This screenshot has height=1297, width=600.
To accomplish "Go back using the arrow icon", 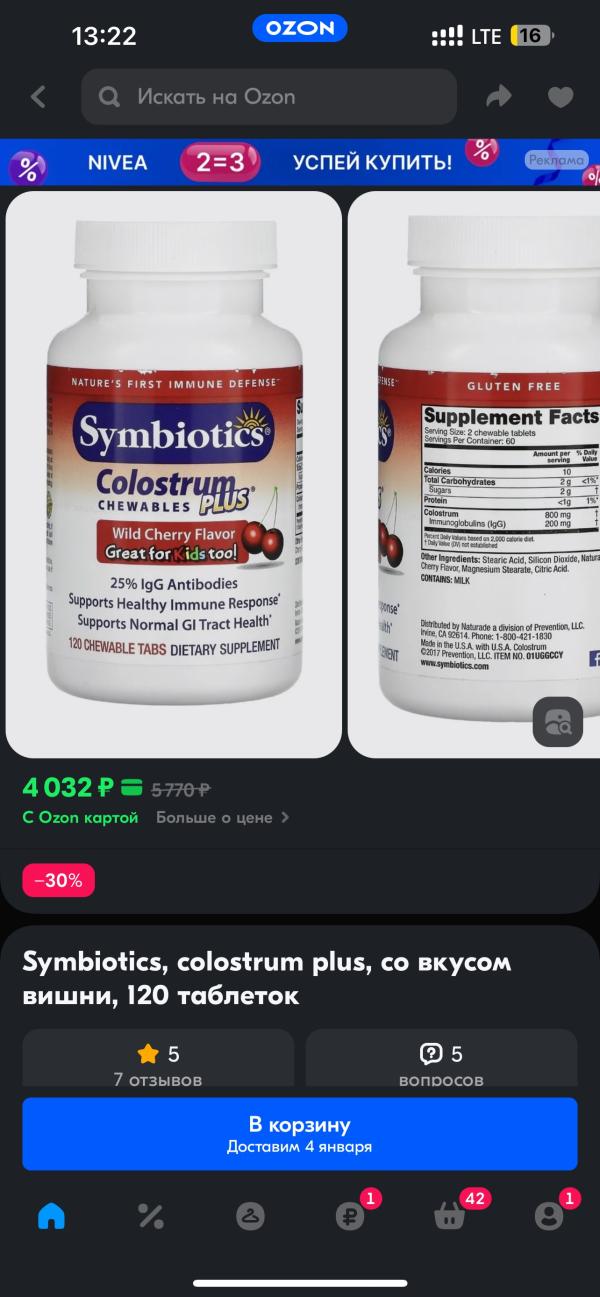I will [39, 97].
